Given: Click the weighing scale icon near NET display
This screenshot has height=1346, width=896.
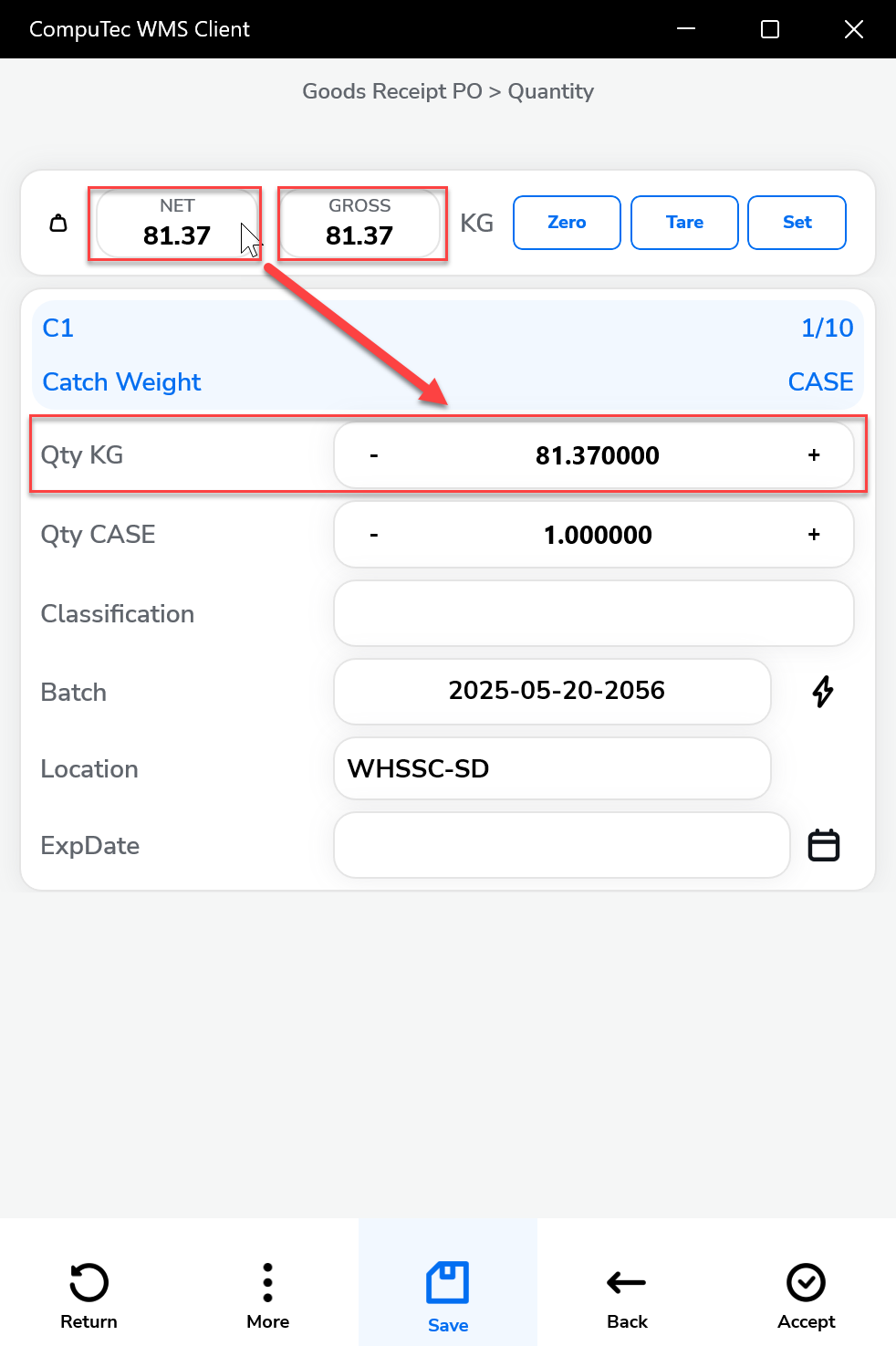Looking at the screenshot, I should [x=58, y=223].
